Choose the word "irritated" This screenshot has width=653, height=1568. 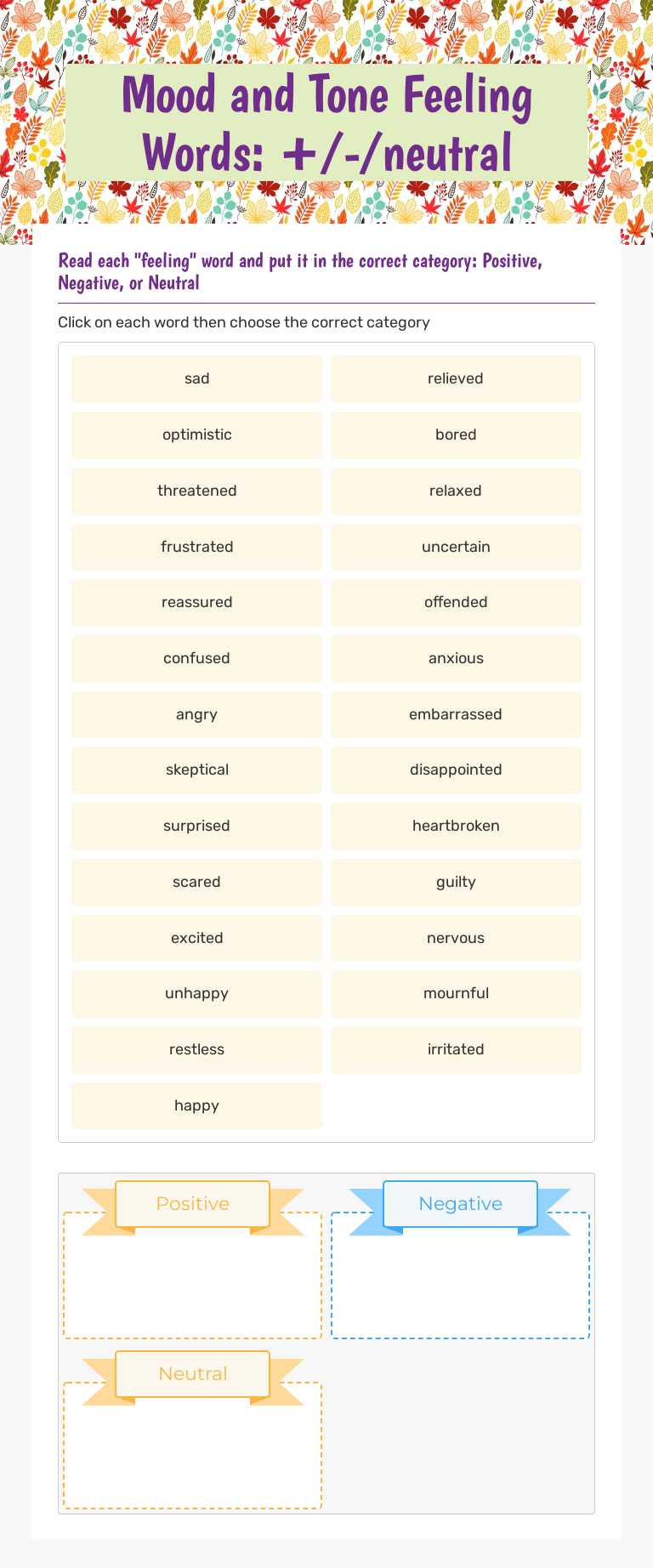[x=456, y=1049]
